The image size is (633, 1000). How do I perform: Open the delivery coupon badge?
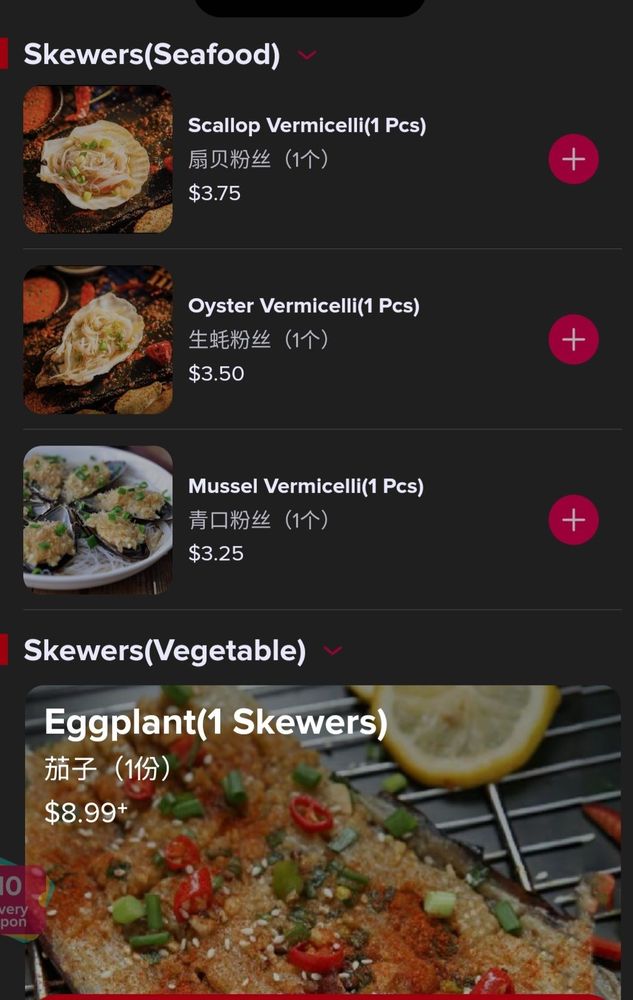point(20,897)
